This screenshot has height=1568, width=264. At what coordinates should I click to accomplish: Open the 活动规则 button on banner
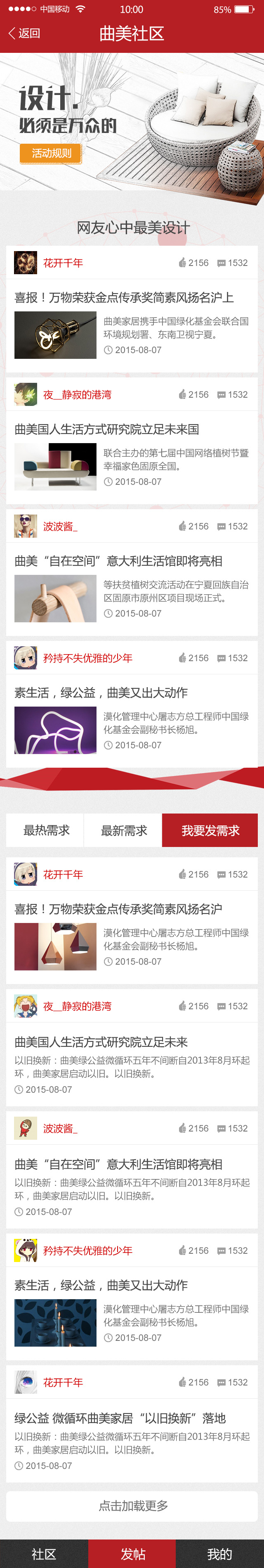[51, 153]
